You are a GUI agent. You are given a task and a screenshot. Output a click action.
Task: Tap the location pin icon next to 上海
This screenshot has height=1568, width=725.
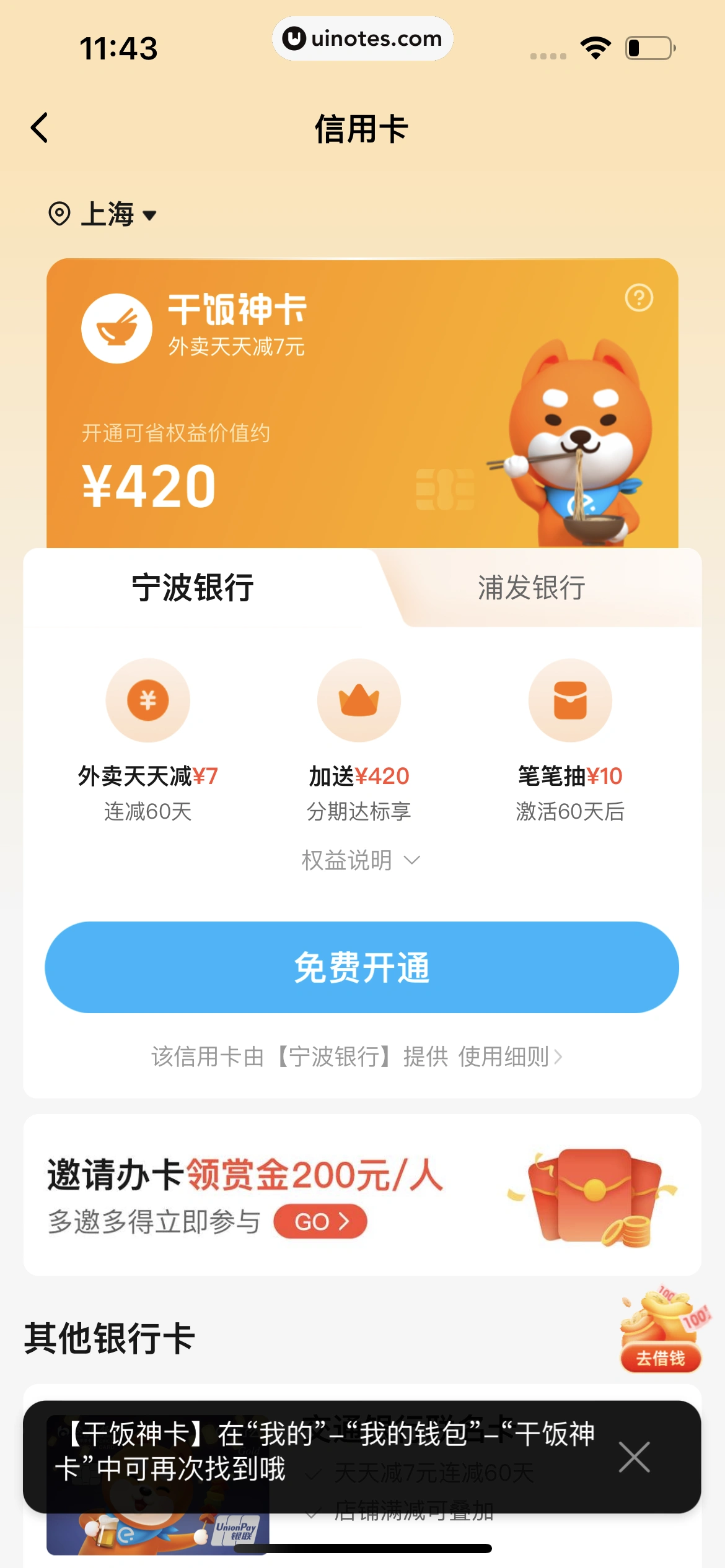tap(59, 215)
